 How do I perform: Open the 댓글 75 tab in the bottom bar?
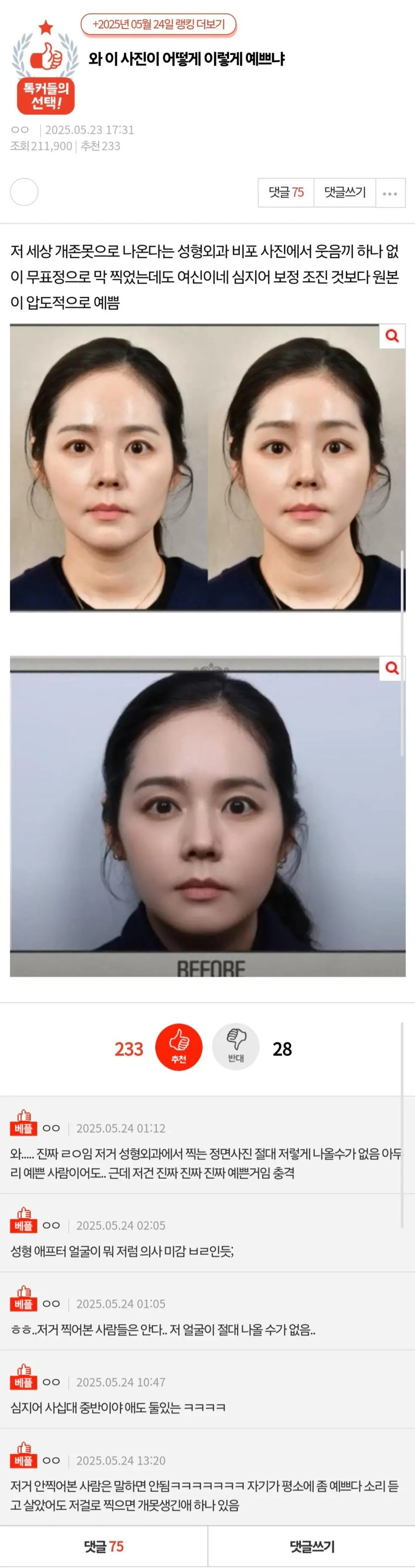pyautogui.click(x=104, y=1546)
